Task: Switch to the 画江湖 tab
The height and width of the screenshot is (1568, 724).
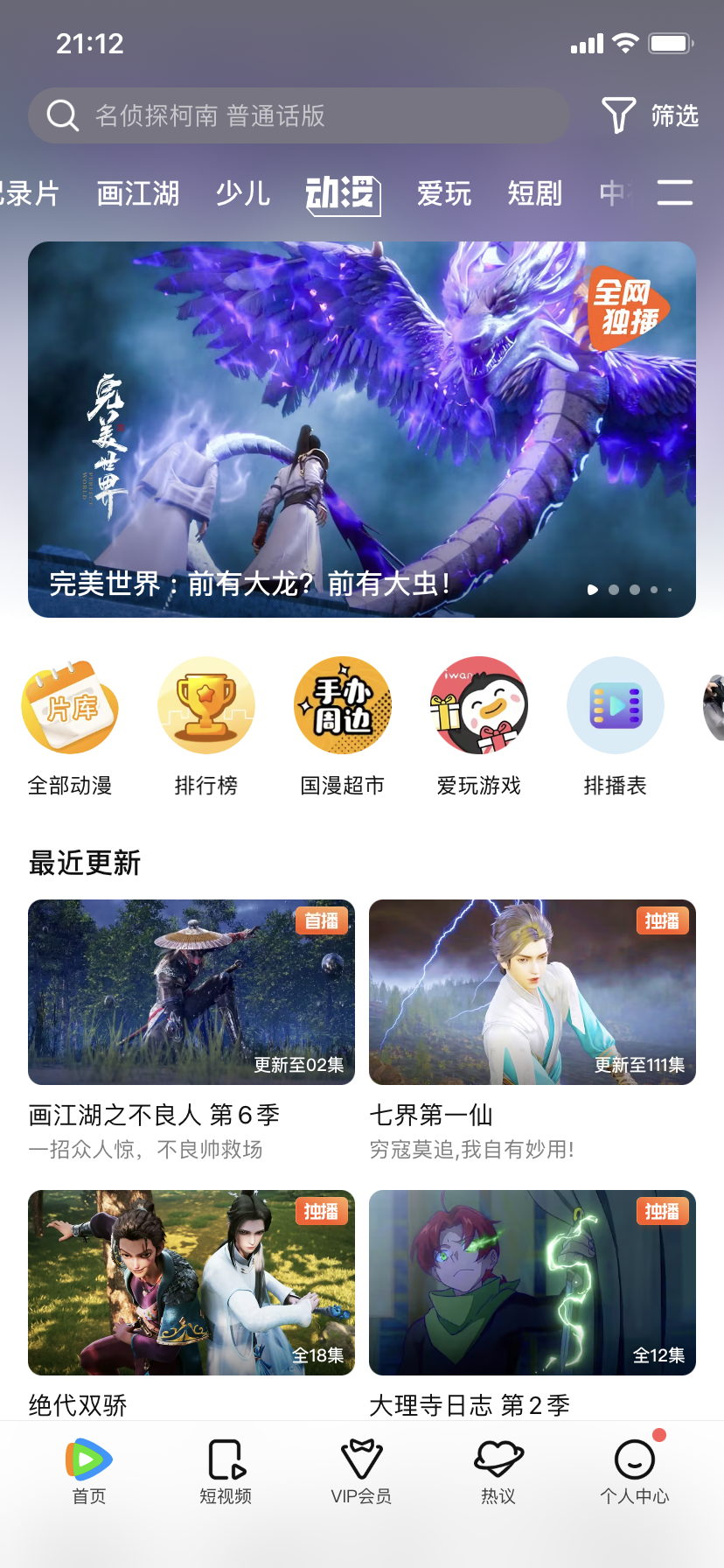Action: pos(137,193)
